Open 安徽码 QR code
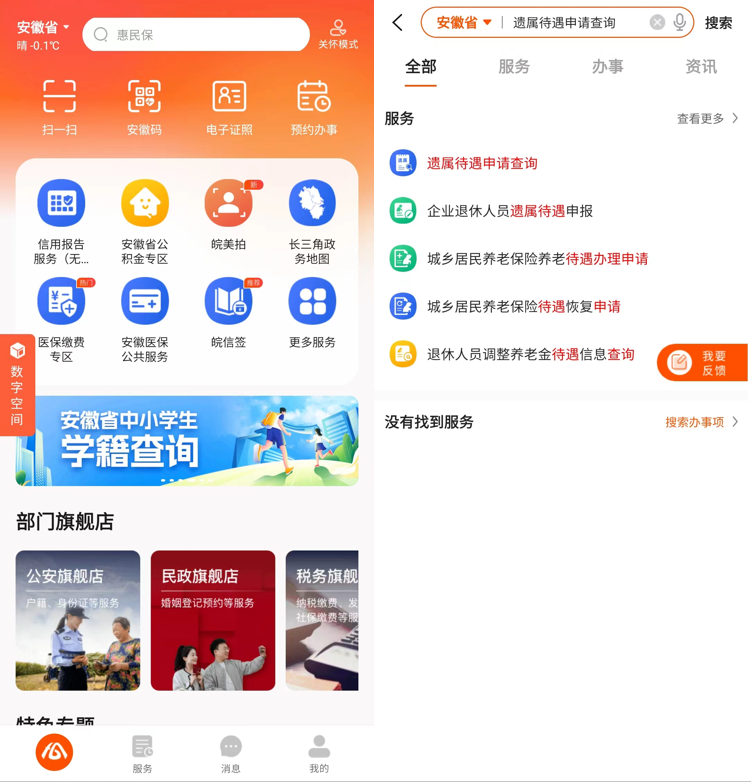751x783 pixels. tap(145, 107)
